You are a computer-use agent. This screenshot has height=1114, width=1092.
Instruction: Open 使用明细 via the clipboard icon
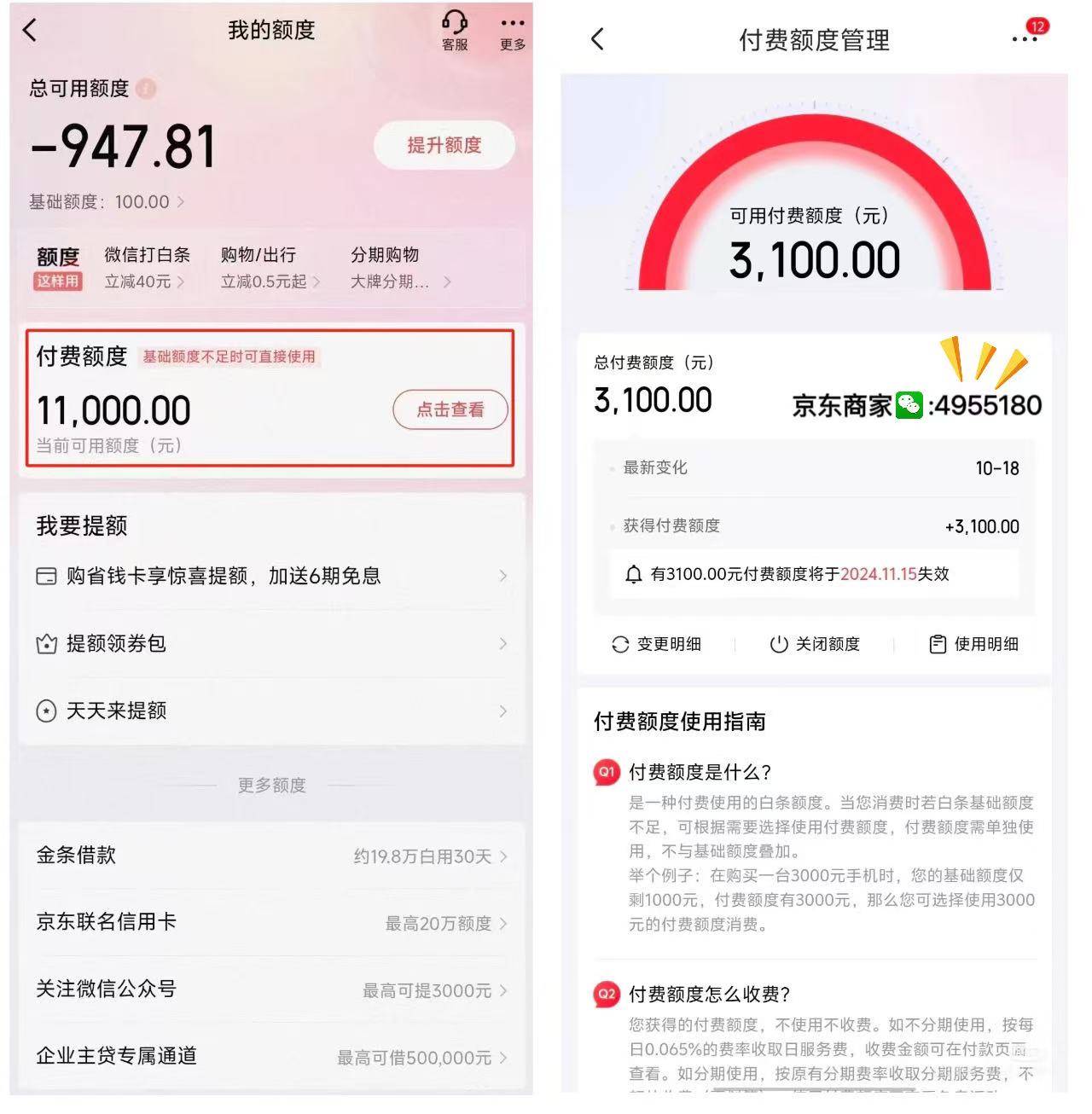937,644
